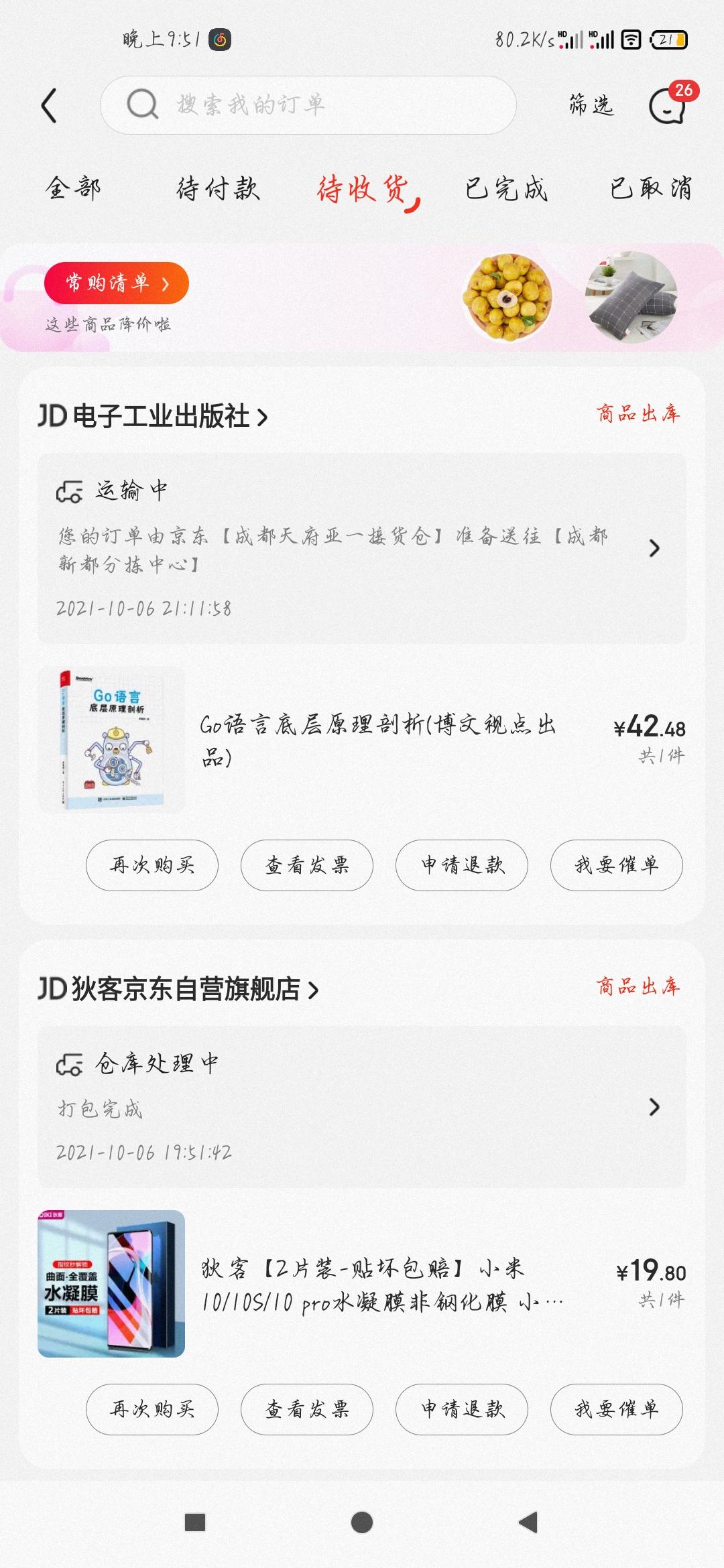Open the messages icon with badge 26

click(668, 105)
